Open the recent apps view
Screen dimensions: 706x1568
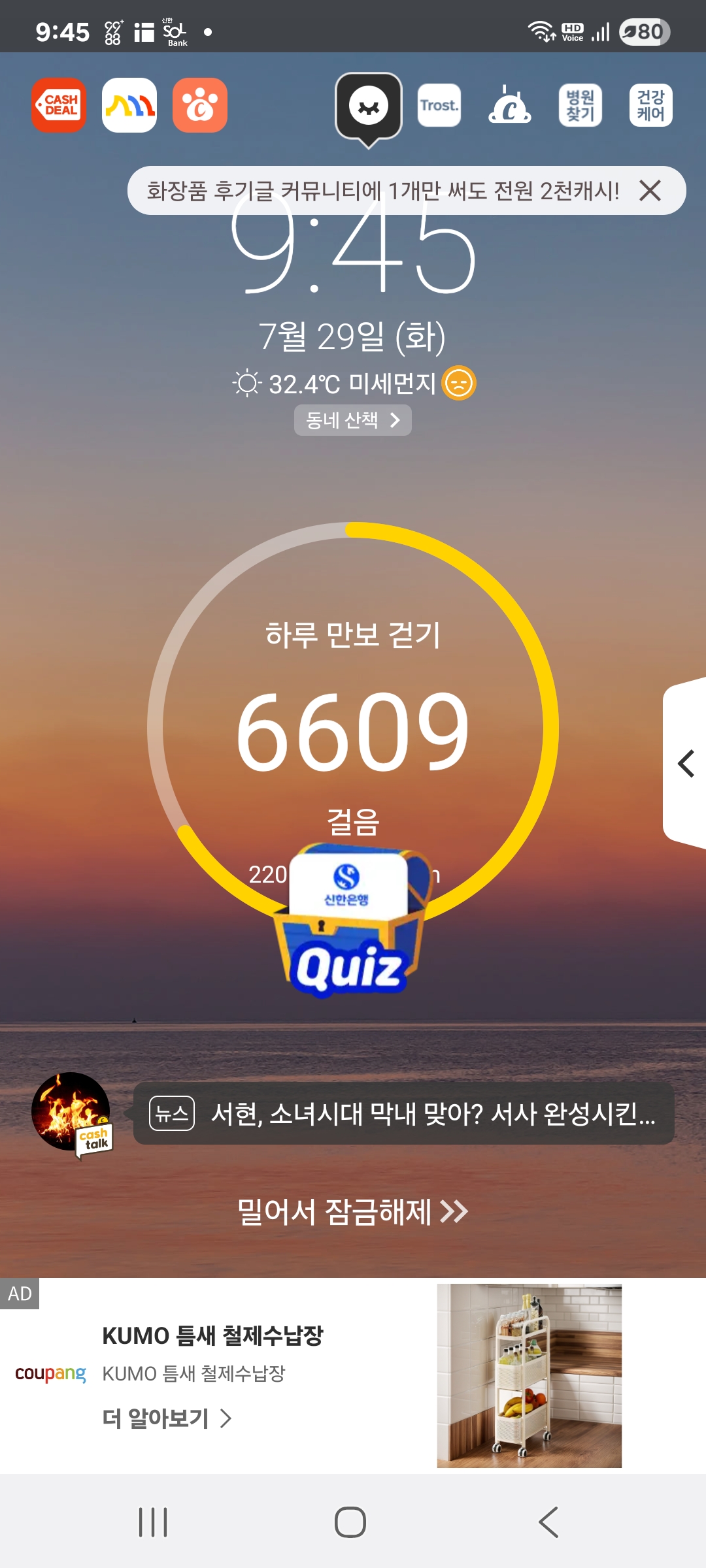coord(153,1522)
